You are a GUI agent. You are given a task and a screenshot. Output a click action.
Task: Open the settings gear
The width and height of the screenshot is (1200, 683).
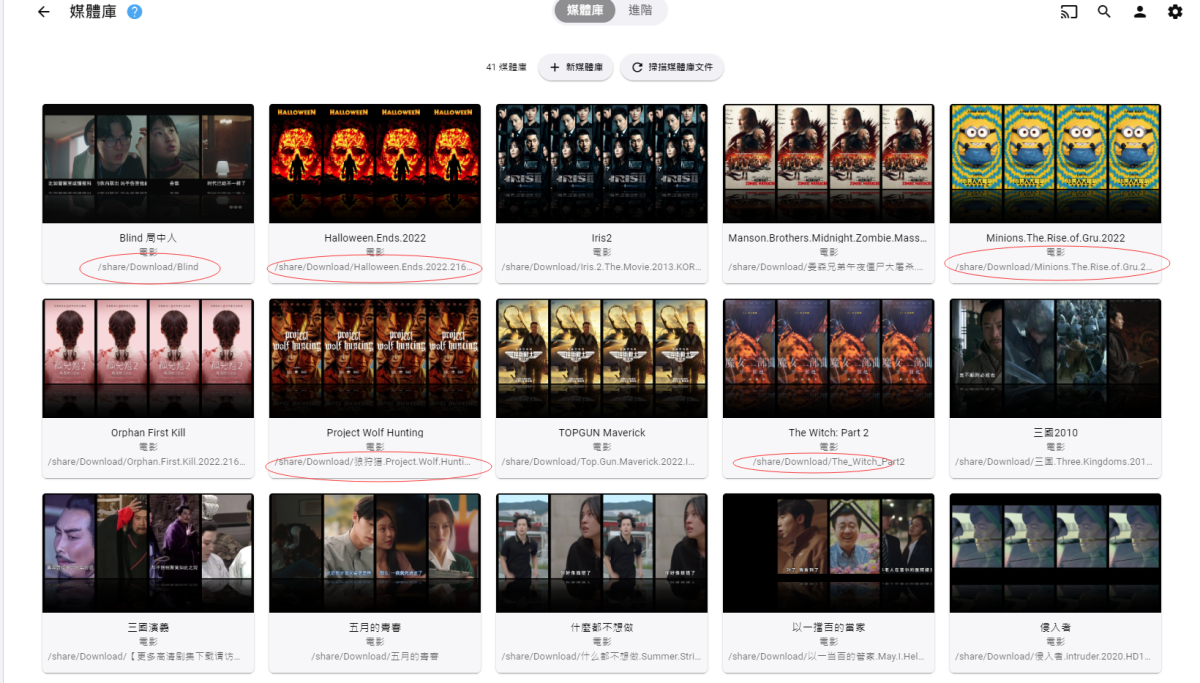tap(1175, 12)
